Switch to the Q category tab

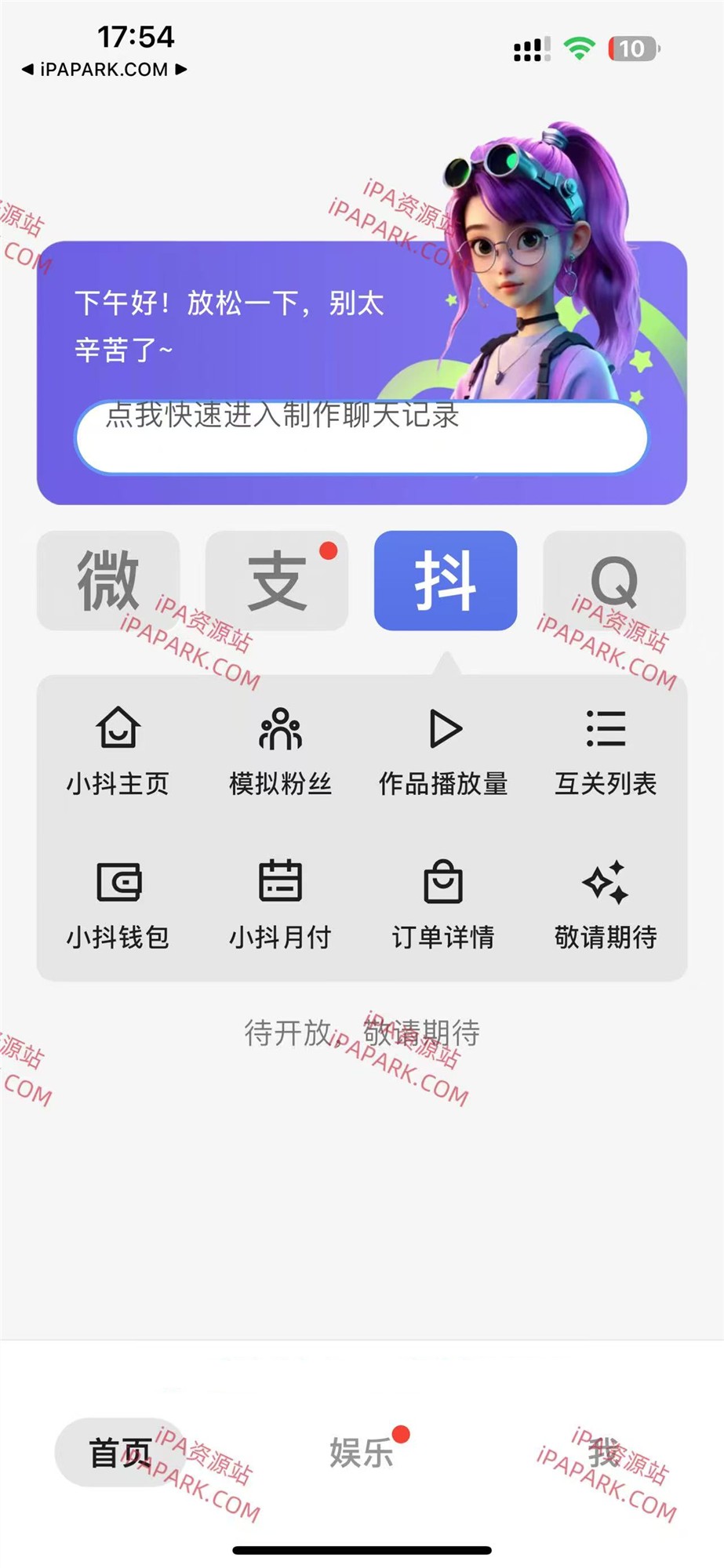614,582
